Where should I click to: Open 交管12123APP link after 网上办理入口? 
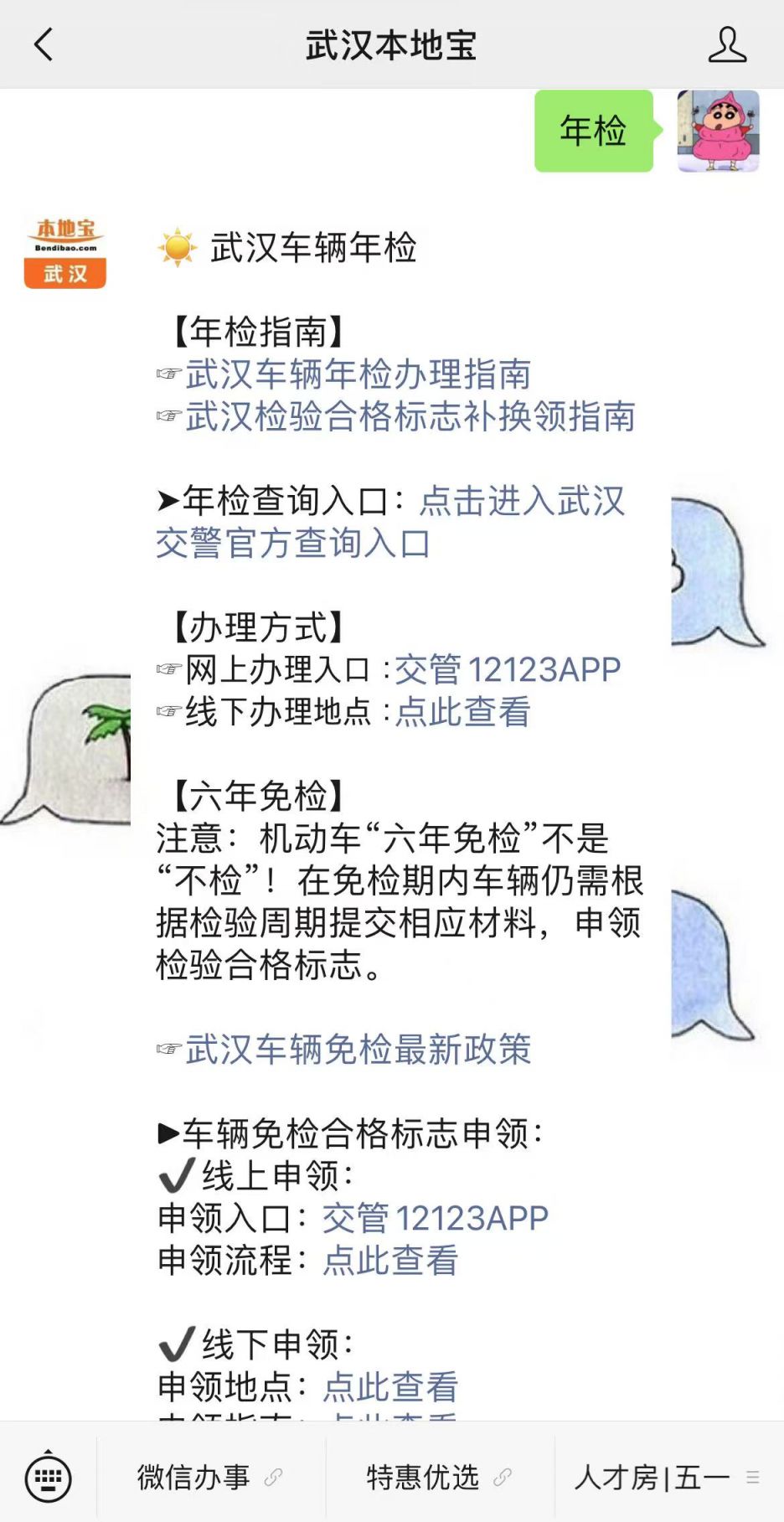point(508,669)
